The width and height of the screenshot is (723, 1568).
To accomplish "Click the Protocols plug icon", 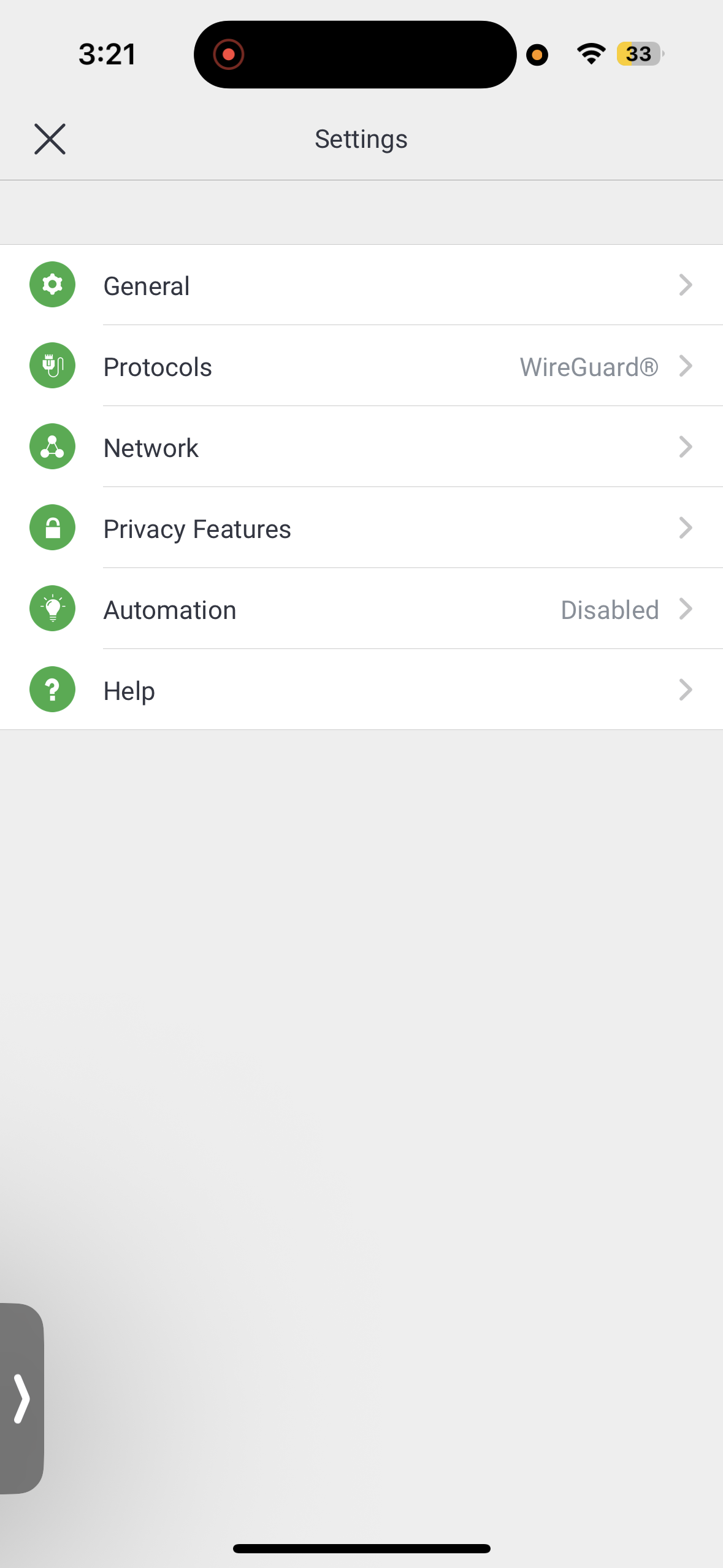I will tap(52, 365).
